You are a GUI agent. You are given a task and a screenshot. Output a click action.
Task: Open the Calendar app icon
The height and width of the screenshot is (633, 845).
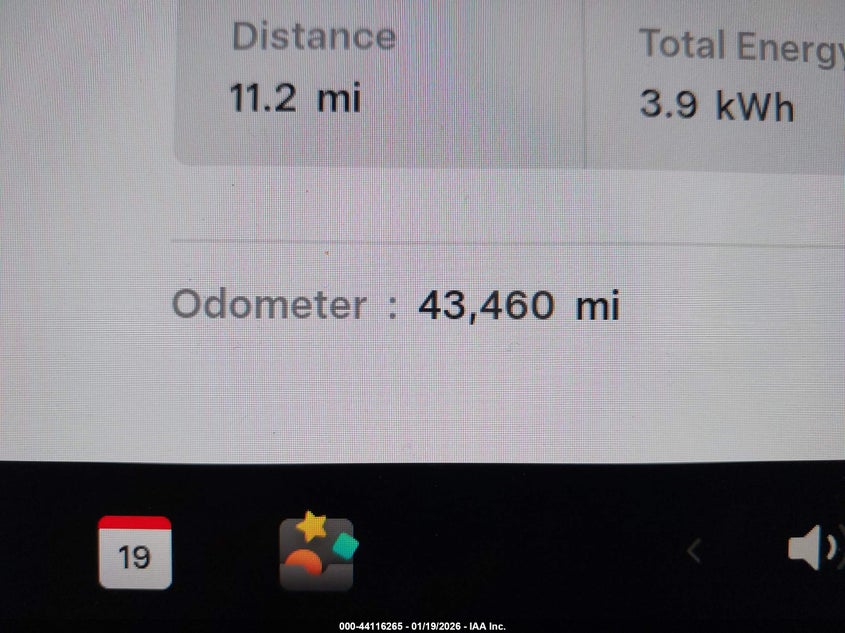pyautogui.click(x=135, y=552)
